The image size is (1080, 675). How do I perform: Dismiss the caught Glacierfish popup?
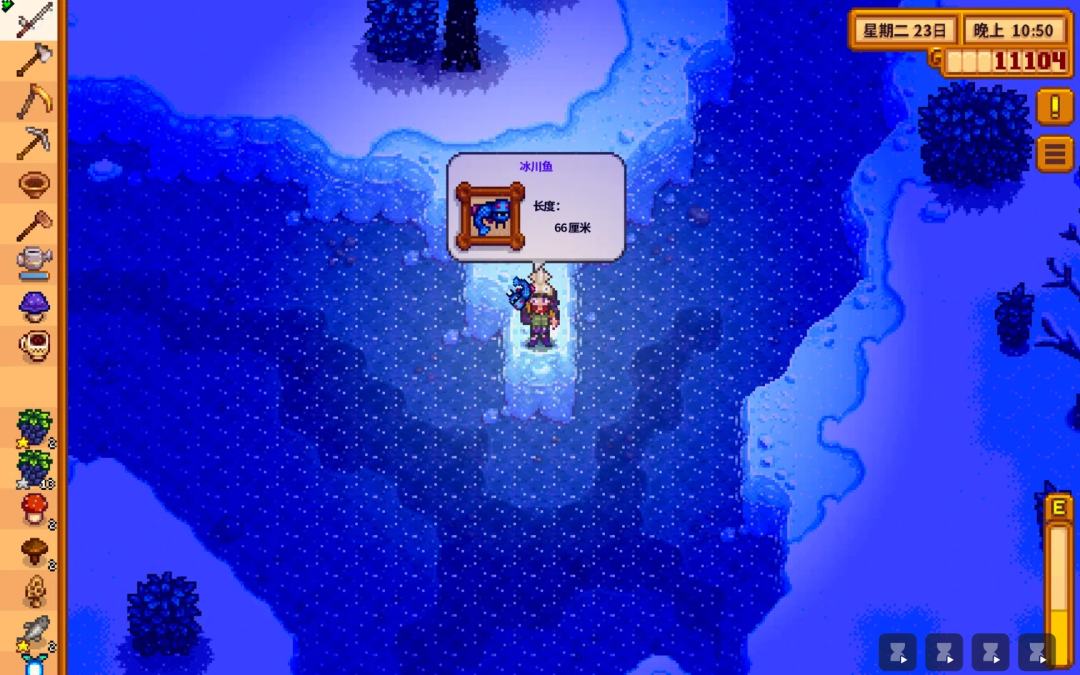[x=536, y=207]
